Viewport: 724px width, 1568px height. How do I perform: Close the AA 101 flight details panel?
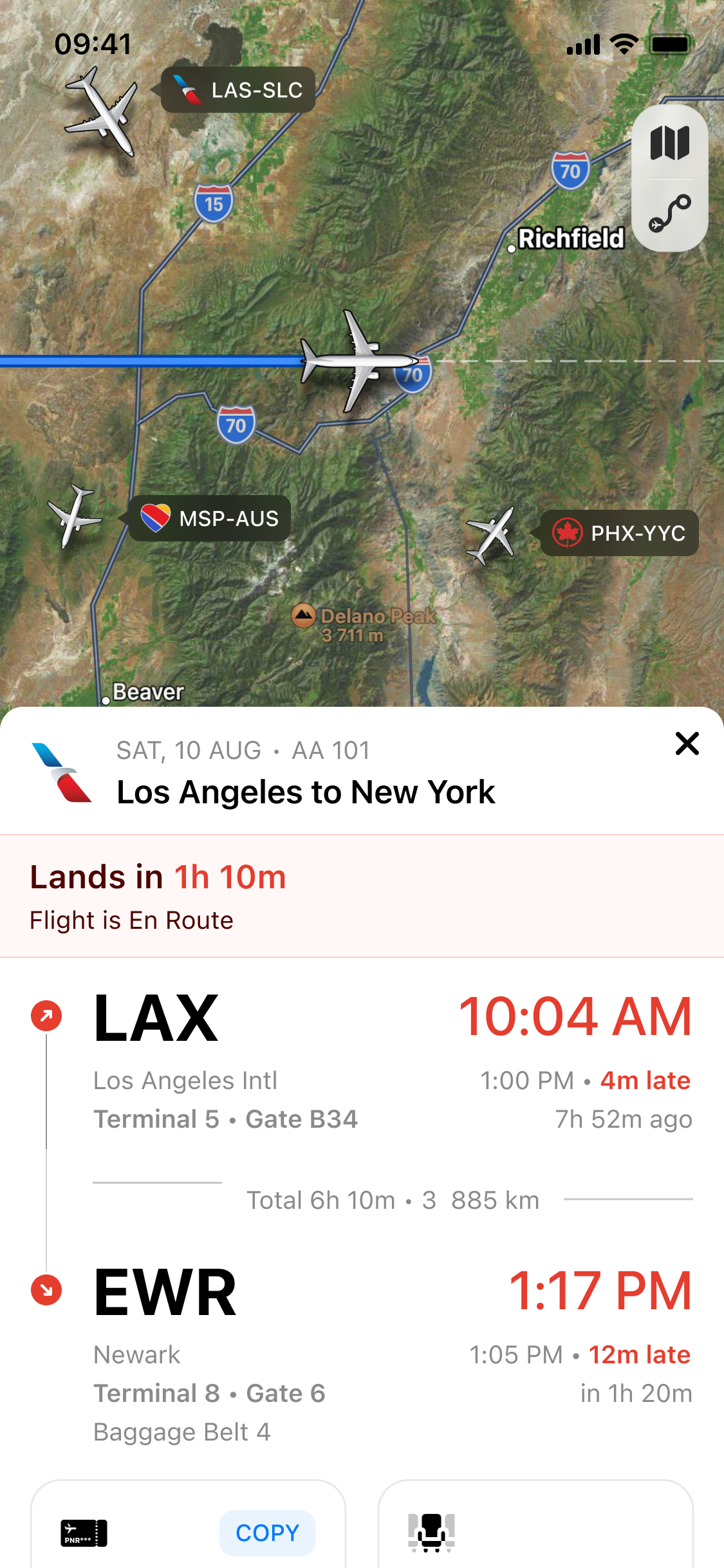(x=687, y=743)
